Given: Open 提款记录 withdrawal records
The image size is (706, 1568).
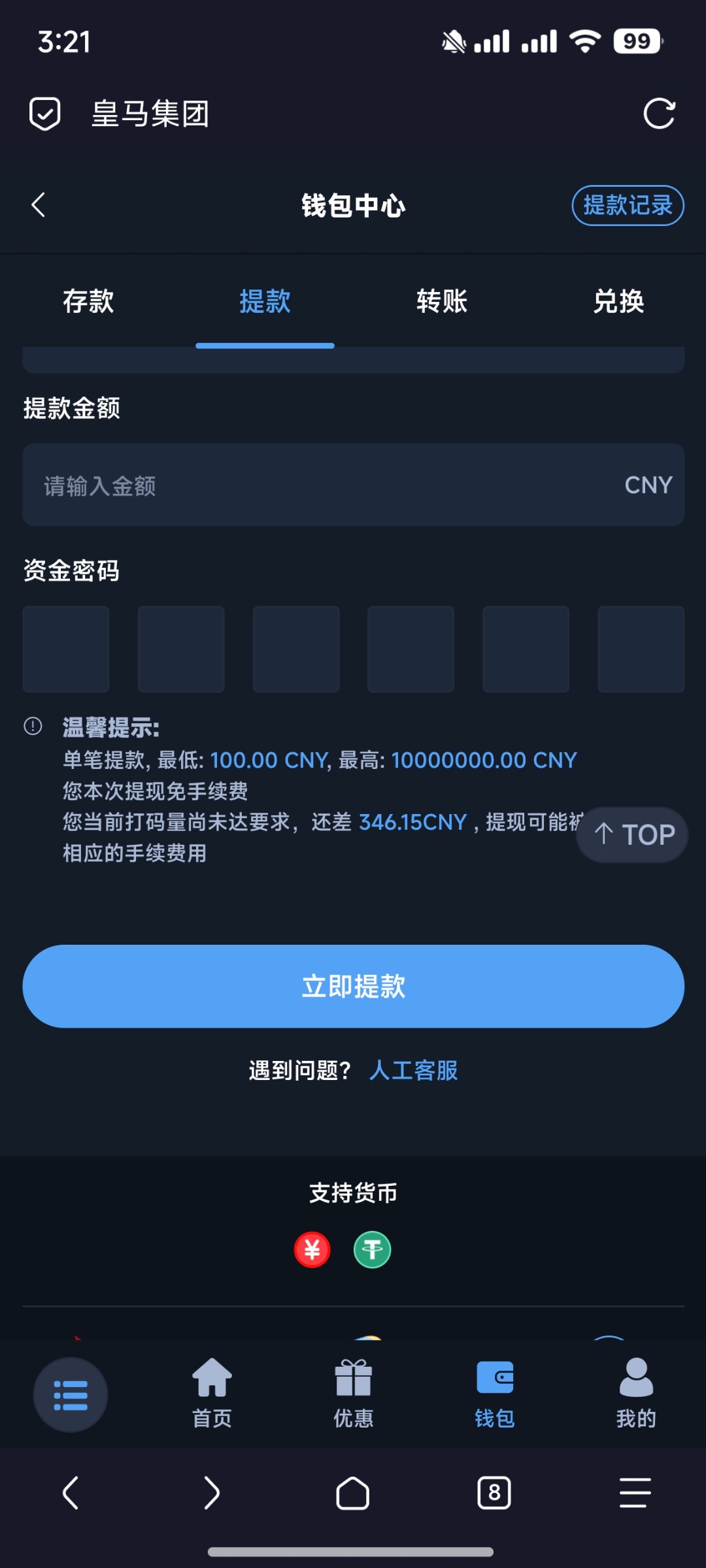Looking at the screenshot, I should click(628, 206).
